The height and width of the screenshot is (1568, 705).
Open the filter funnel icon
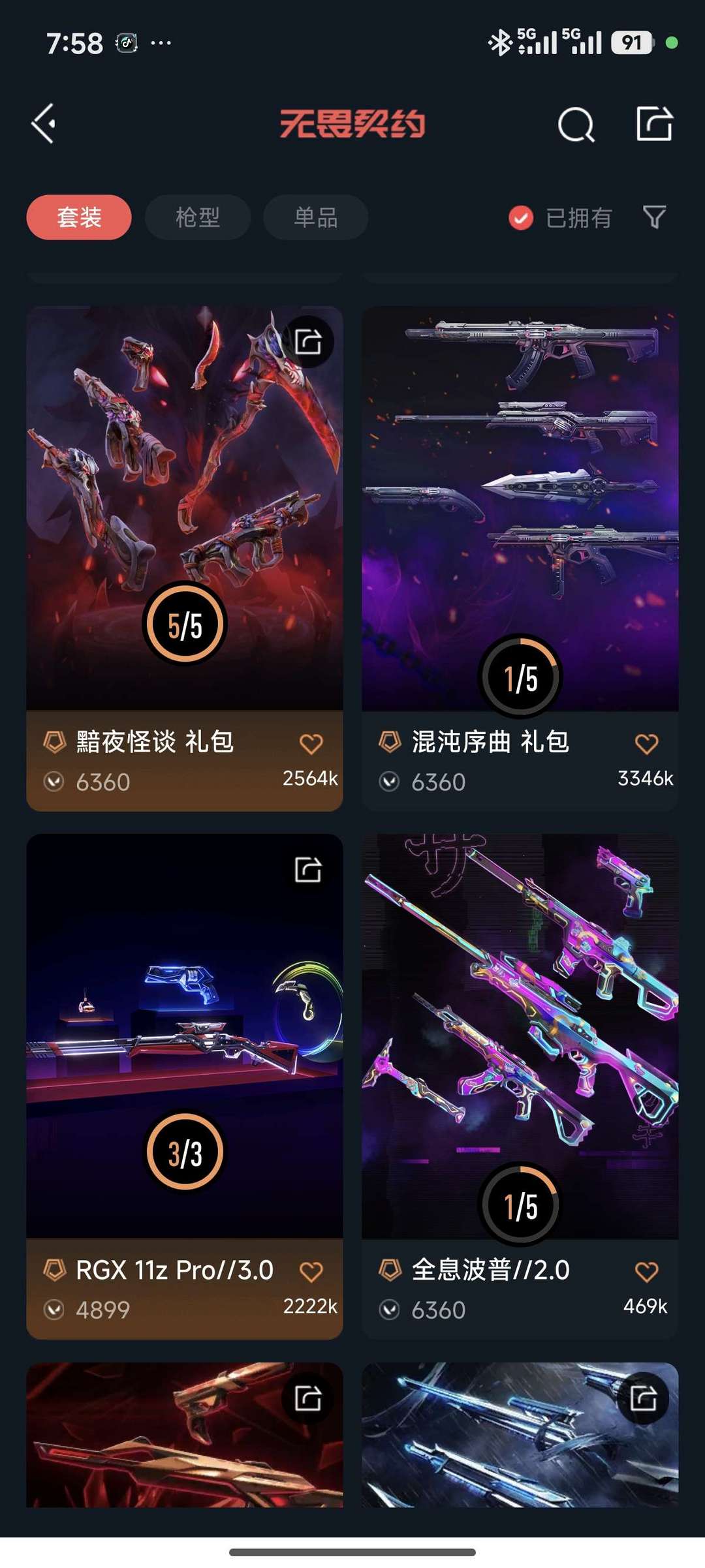[x=654, y=217]
